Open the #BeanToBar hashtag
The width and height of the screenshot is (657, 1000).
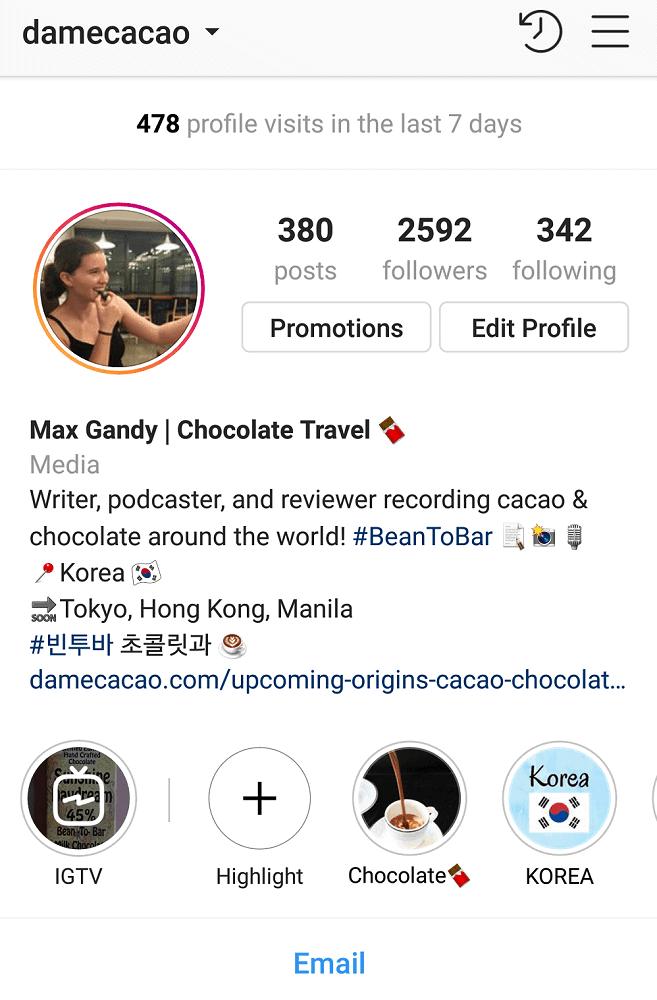tap(423, 537)
